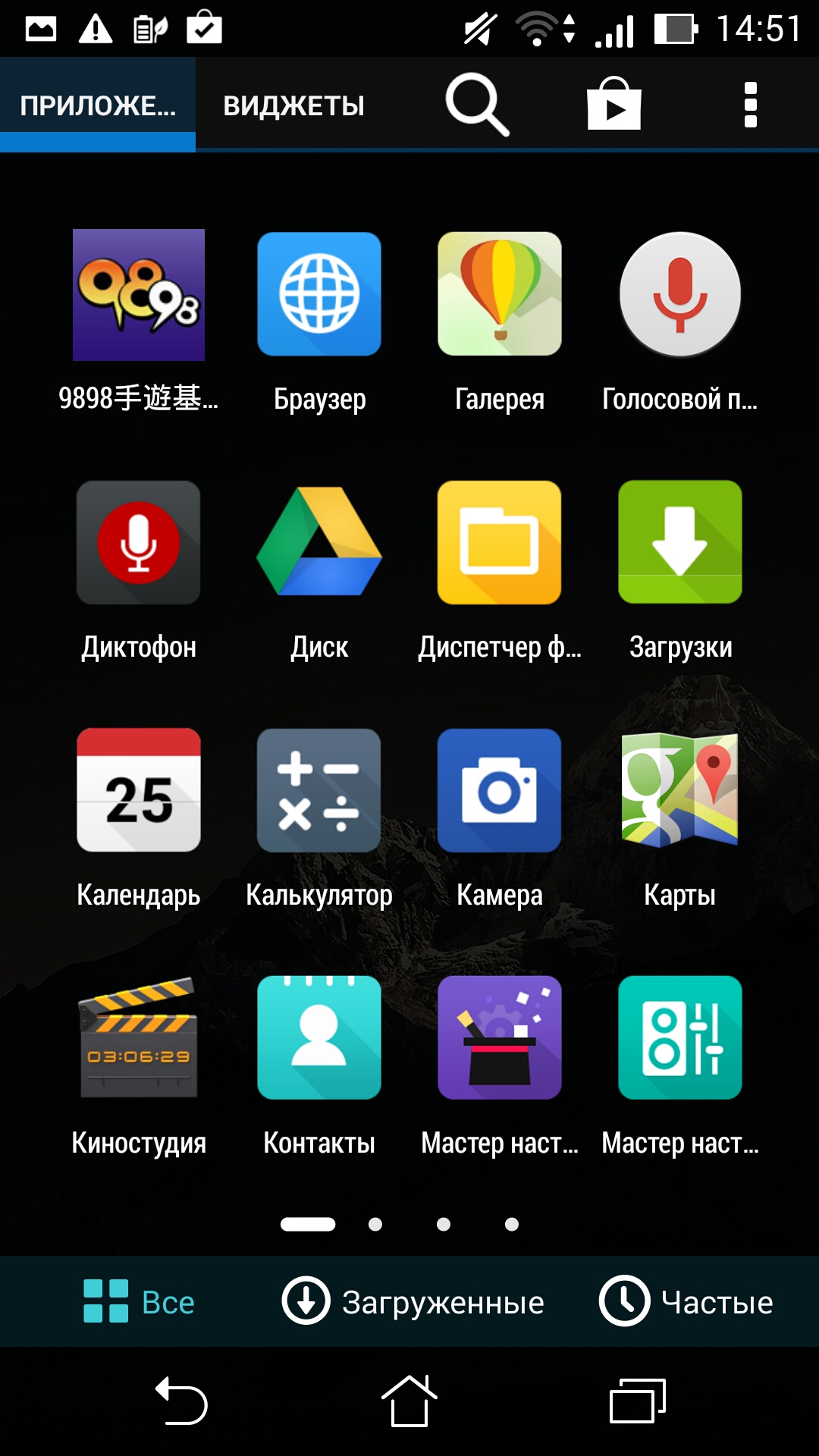Open the search magnifier icon
This screenshot has height=1456, width=819.
477,105
